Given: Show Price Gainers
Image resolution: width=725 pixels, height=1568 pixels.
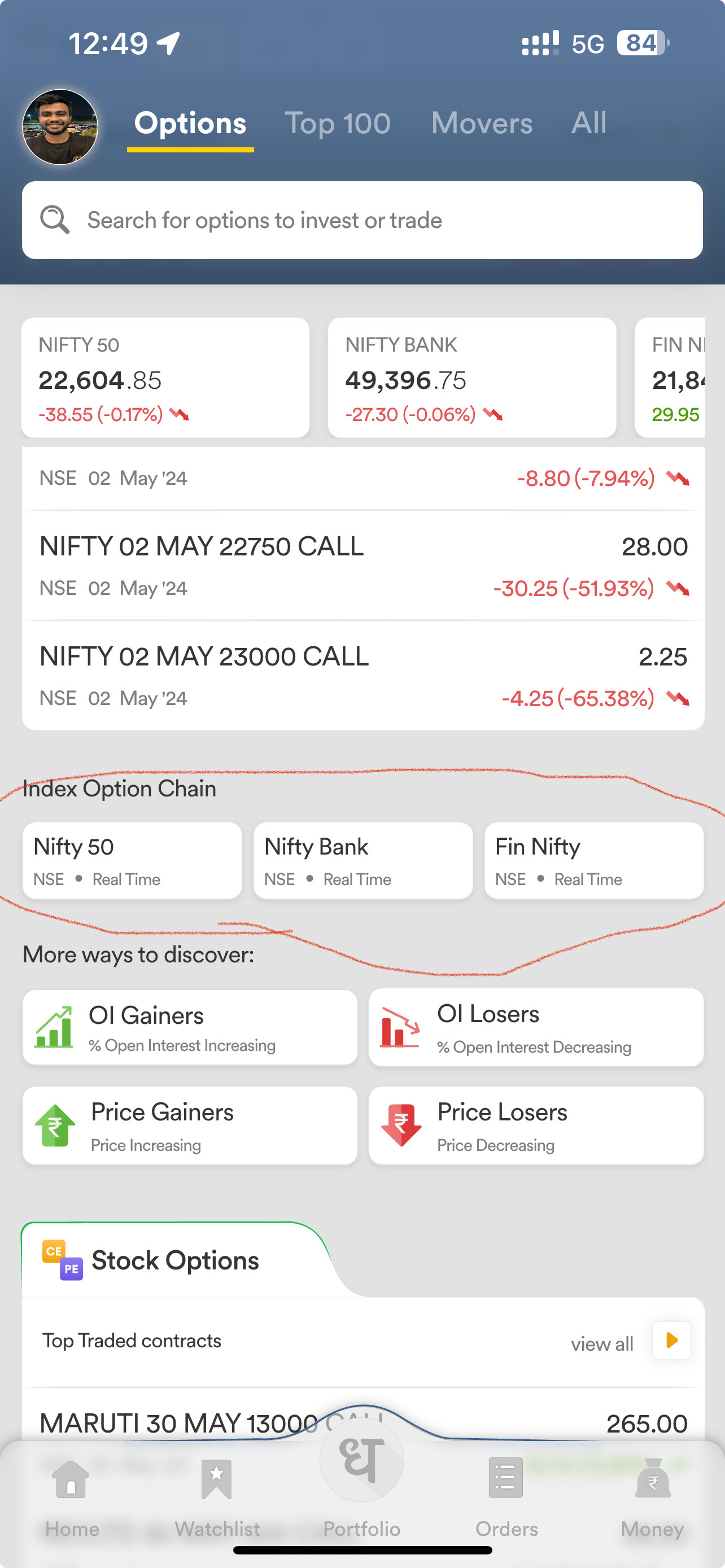Looking at the screenshot, I should 190,1125.
